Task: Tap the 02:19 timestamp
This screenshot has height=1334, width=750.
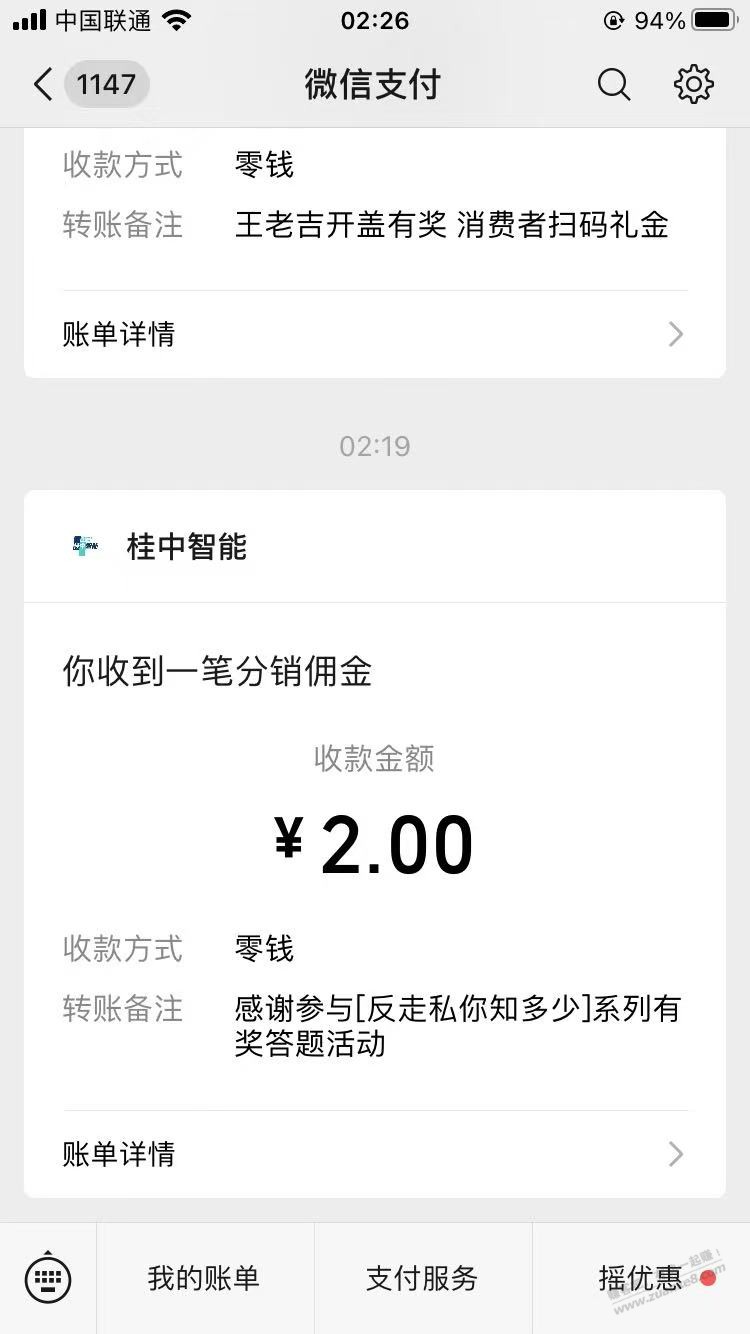Action: pos(374,446)
